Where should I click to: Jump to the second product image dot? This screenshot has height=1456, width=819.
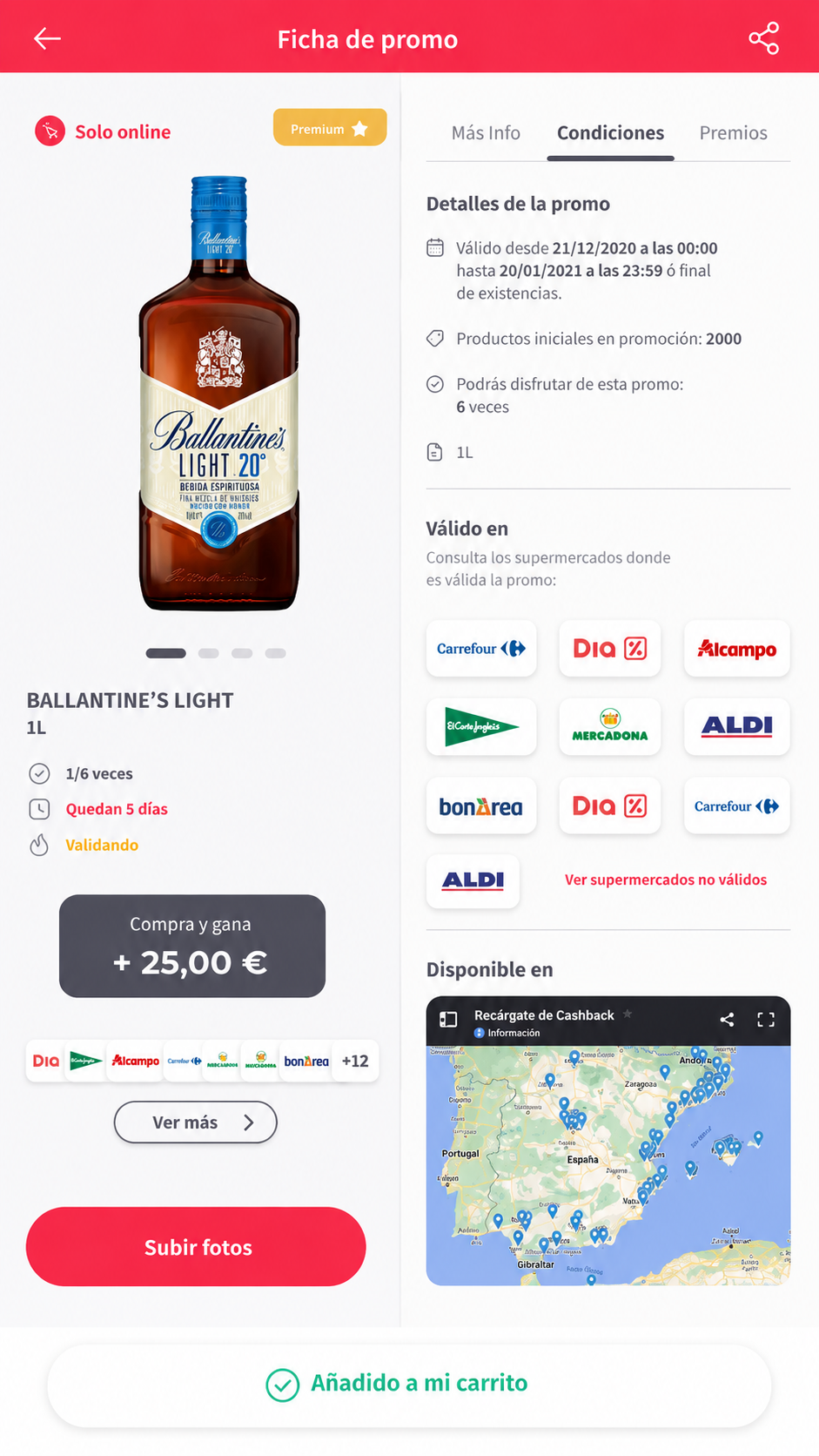click(x=208, y=653)
